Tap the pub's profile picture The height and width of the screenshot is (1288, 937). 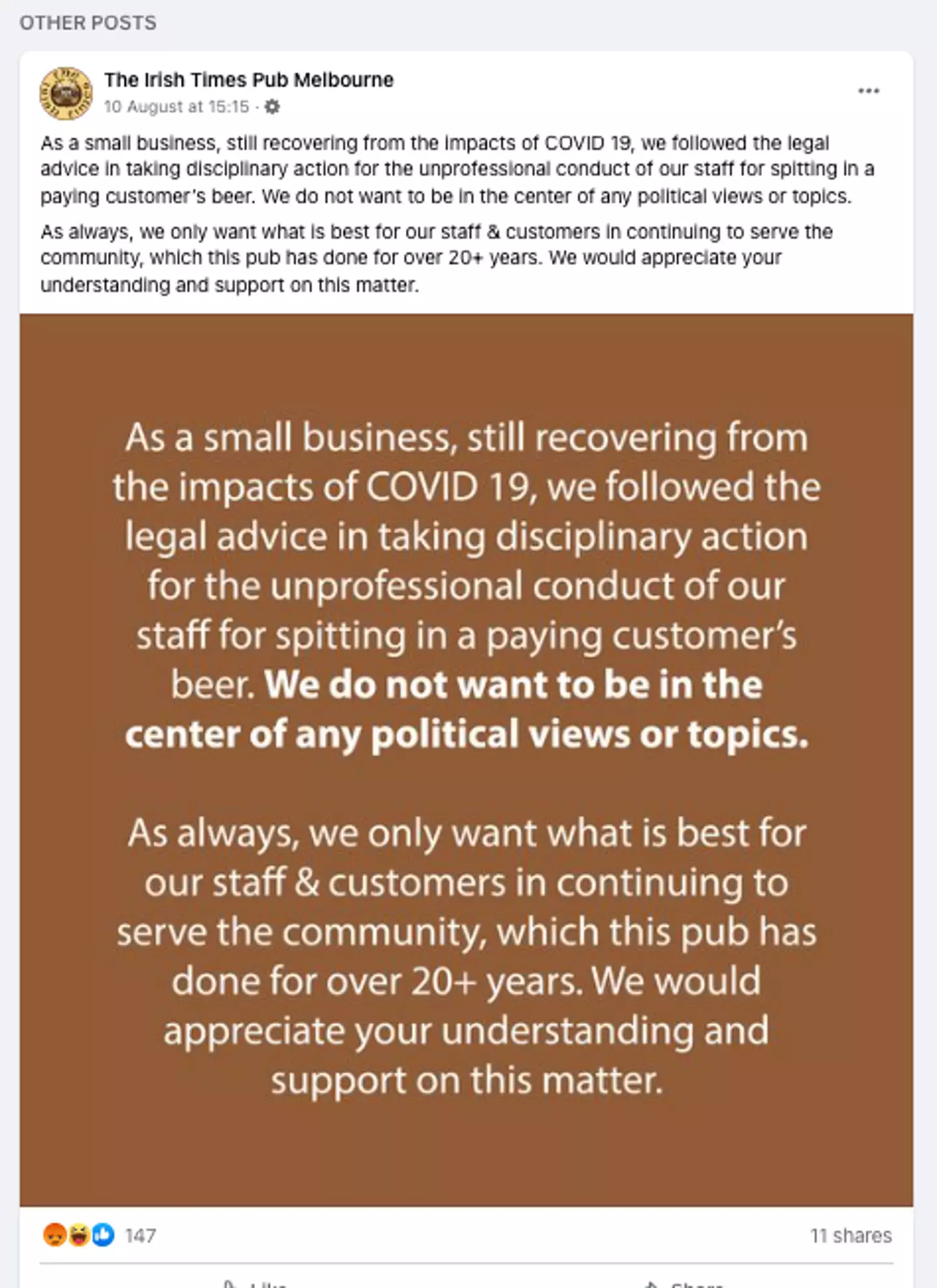click(x=66, y=94)
